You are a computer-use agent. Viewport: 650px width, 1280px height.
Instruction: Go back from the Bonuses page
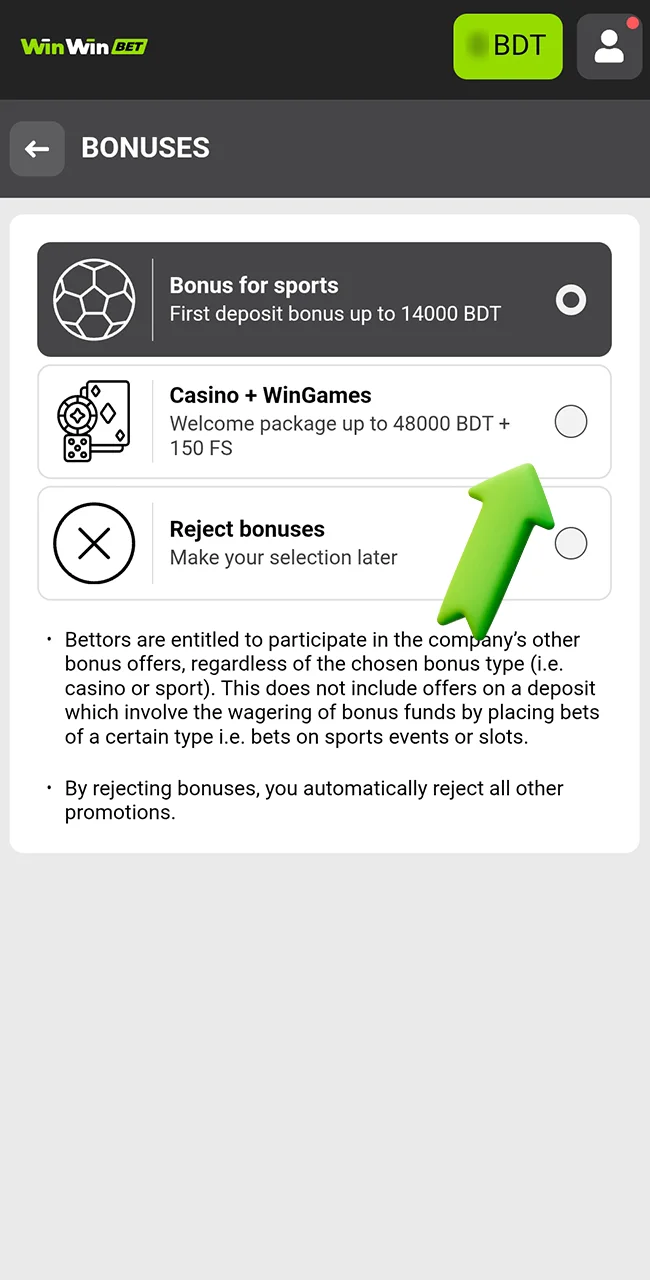(x=37, y=149)
